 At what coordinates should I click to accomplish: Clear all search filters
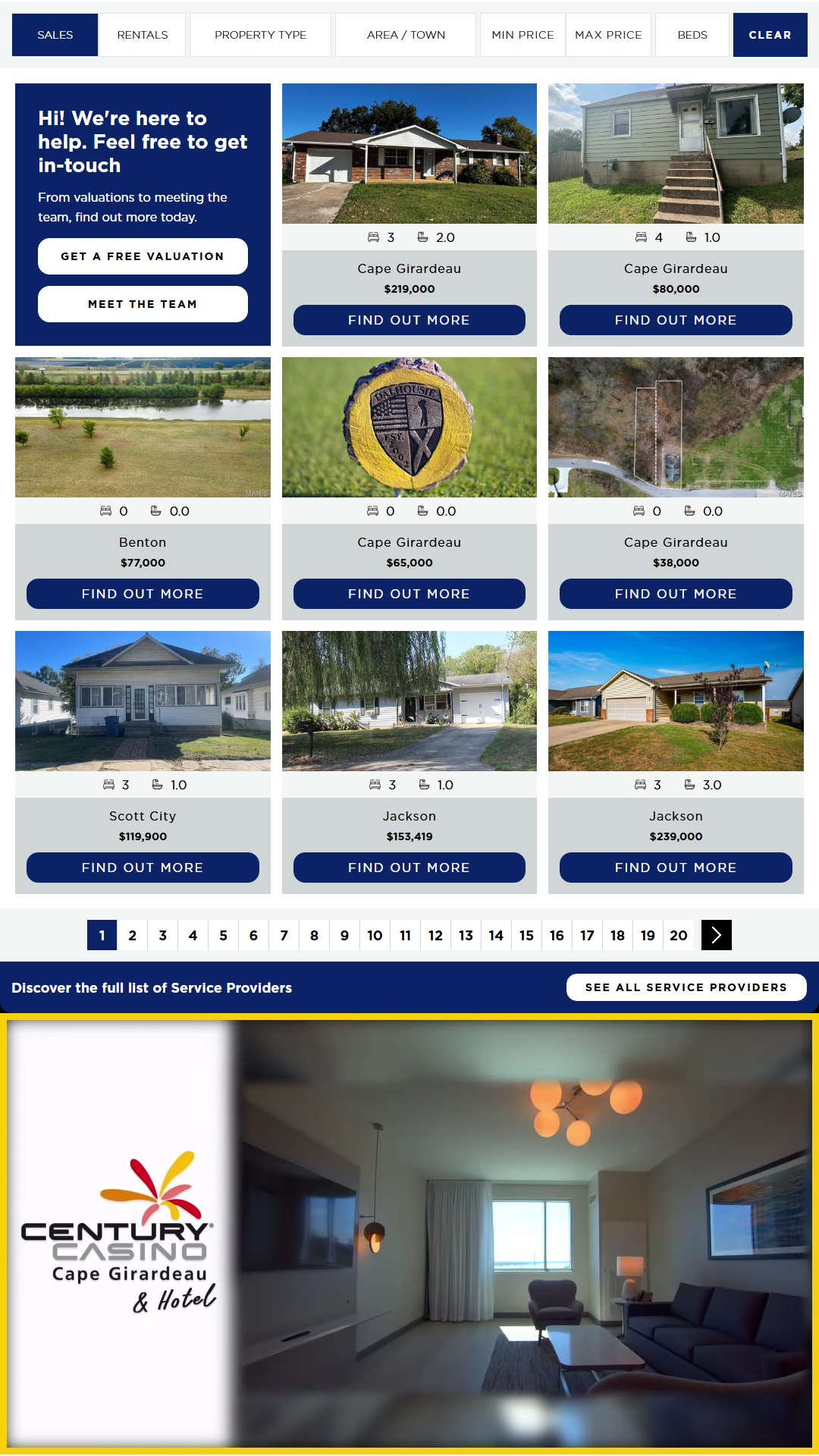770,35
